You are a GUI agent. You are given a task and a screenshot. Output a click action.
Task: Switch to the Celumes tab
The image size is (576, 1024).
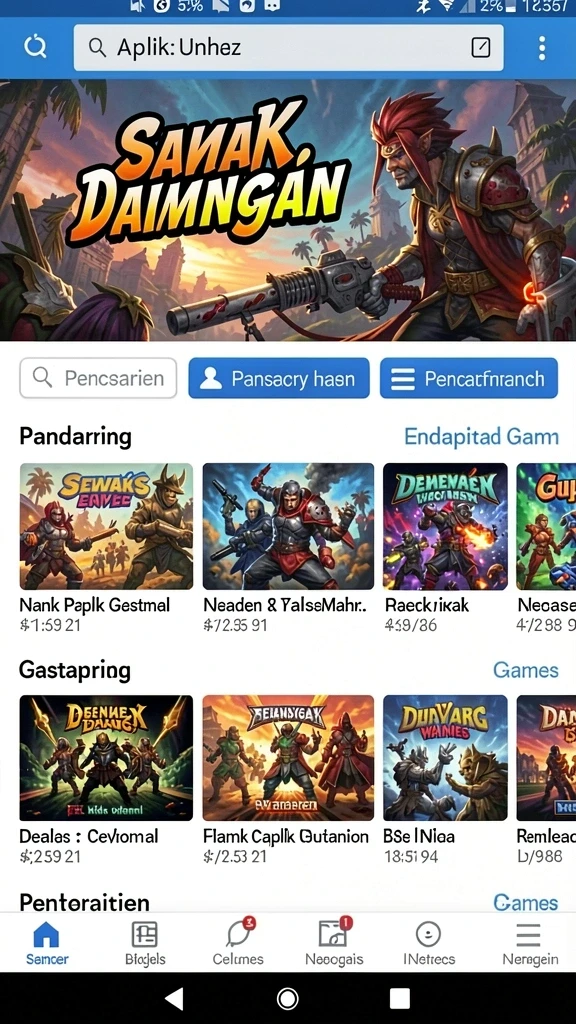click(238, 943)
